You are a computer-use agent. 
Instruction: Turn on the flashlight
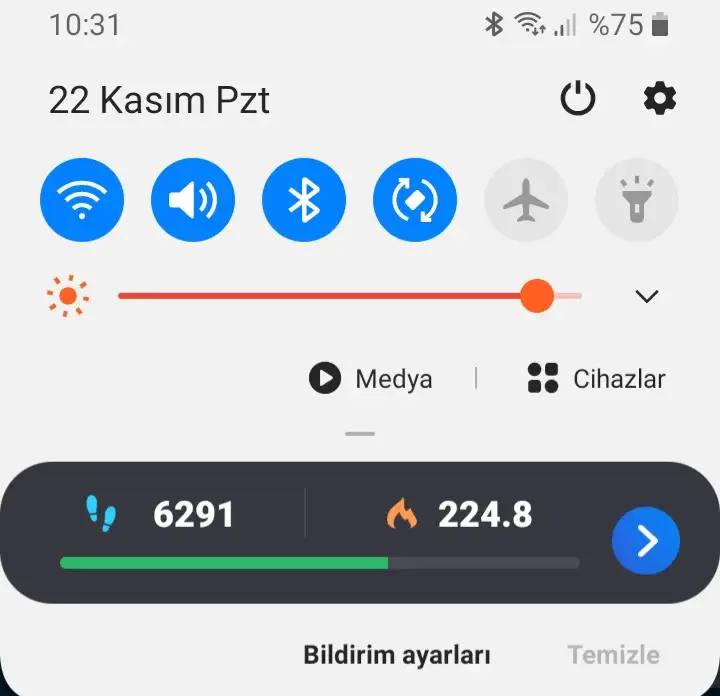(x=637, y=201)
